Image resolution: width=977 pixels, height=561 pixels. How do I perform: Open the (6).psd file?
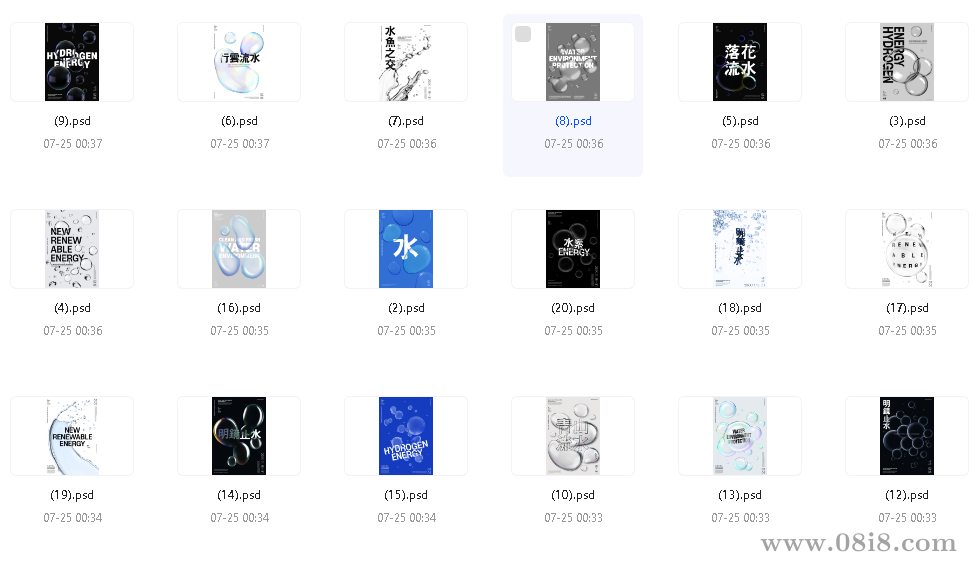(x=239, y=62)
